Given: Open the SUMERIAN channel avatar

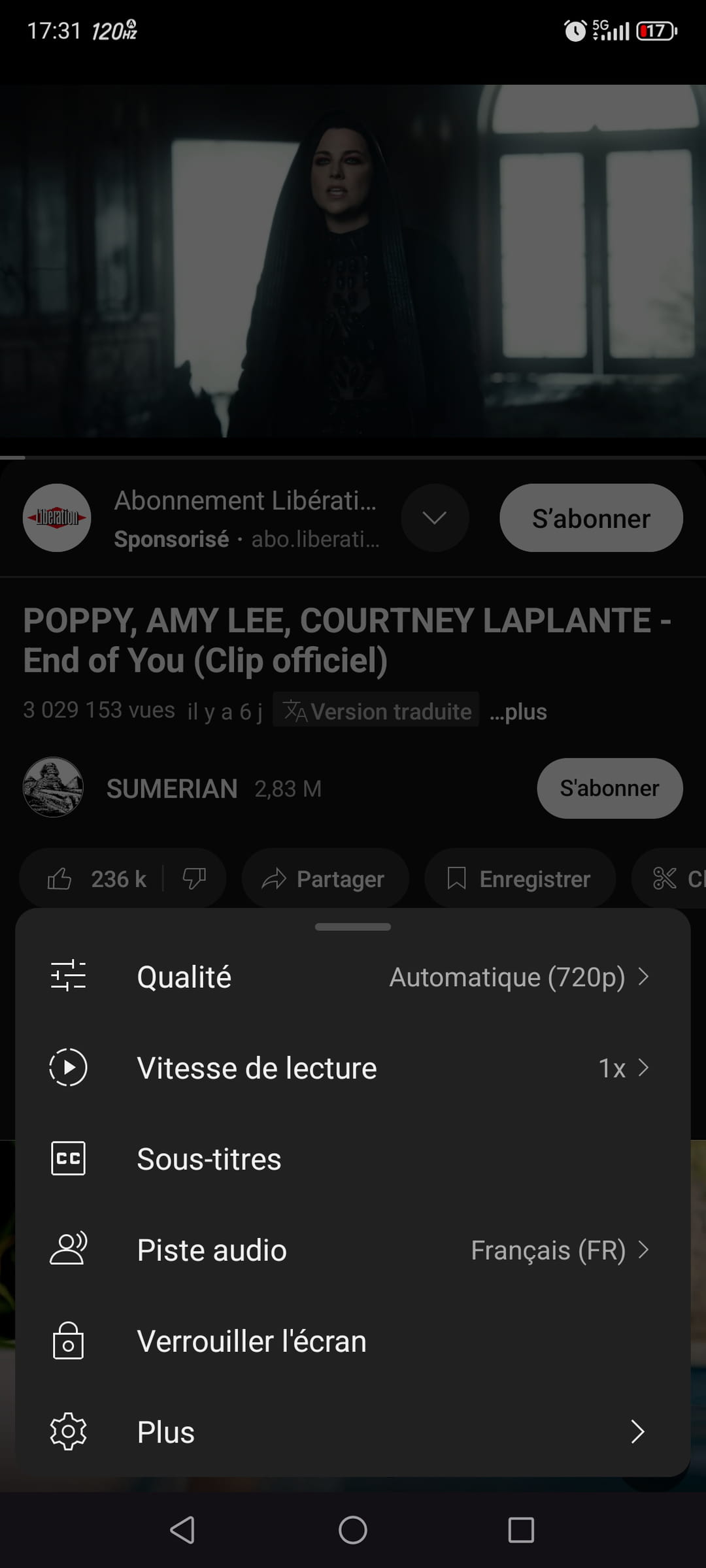Looking at the screenshot, I should click(53, 788).
